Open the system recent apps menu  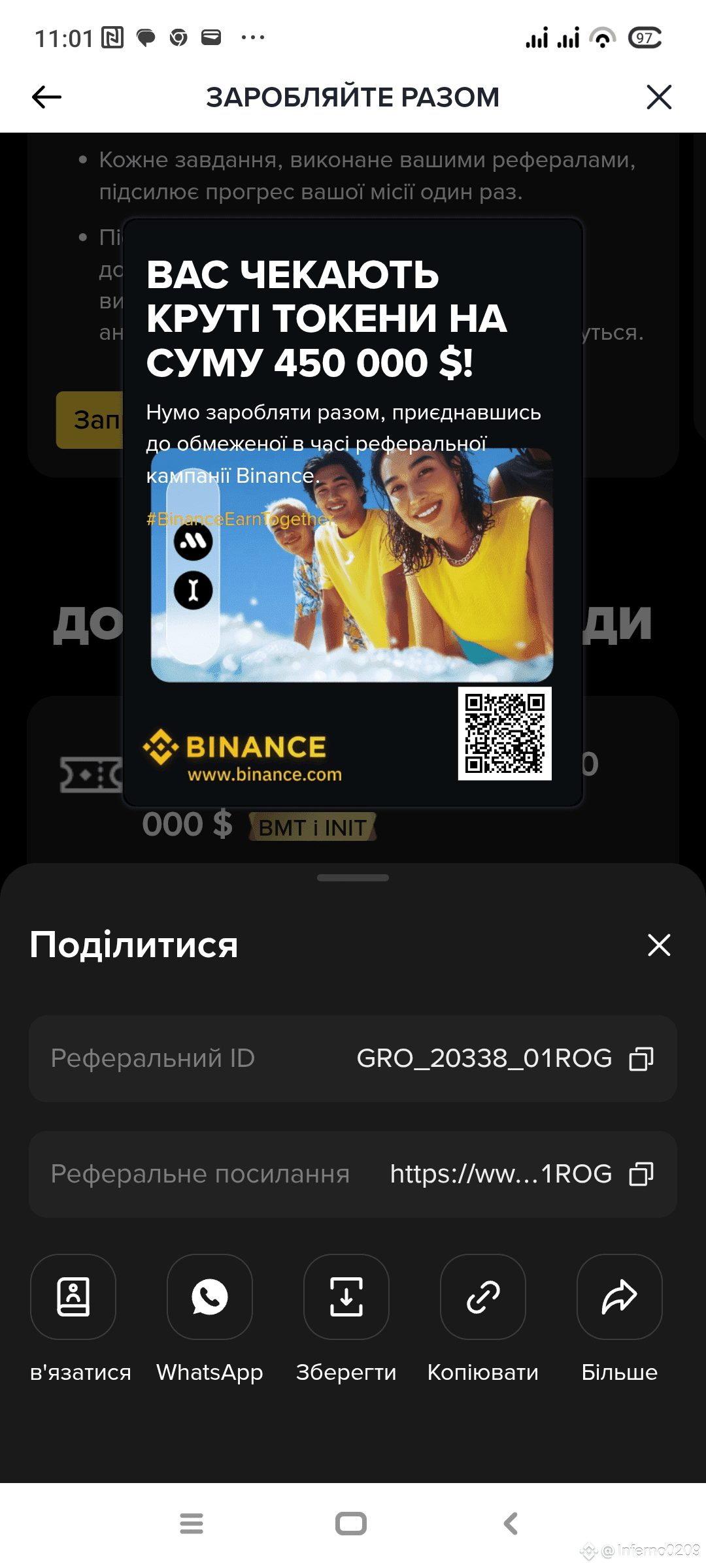click(x=192, y=1524)
